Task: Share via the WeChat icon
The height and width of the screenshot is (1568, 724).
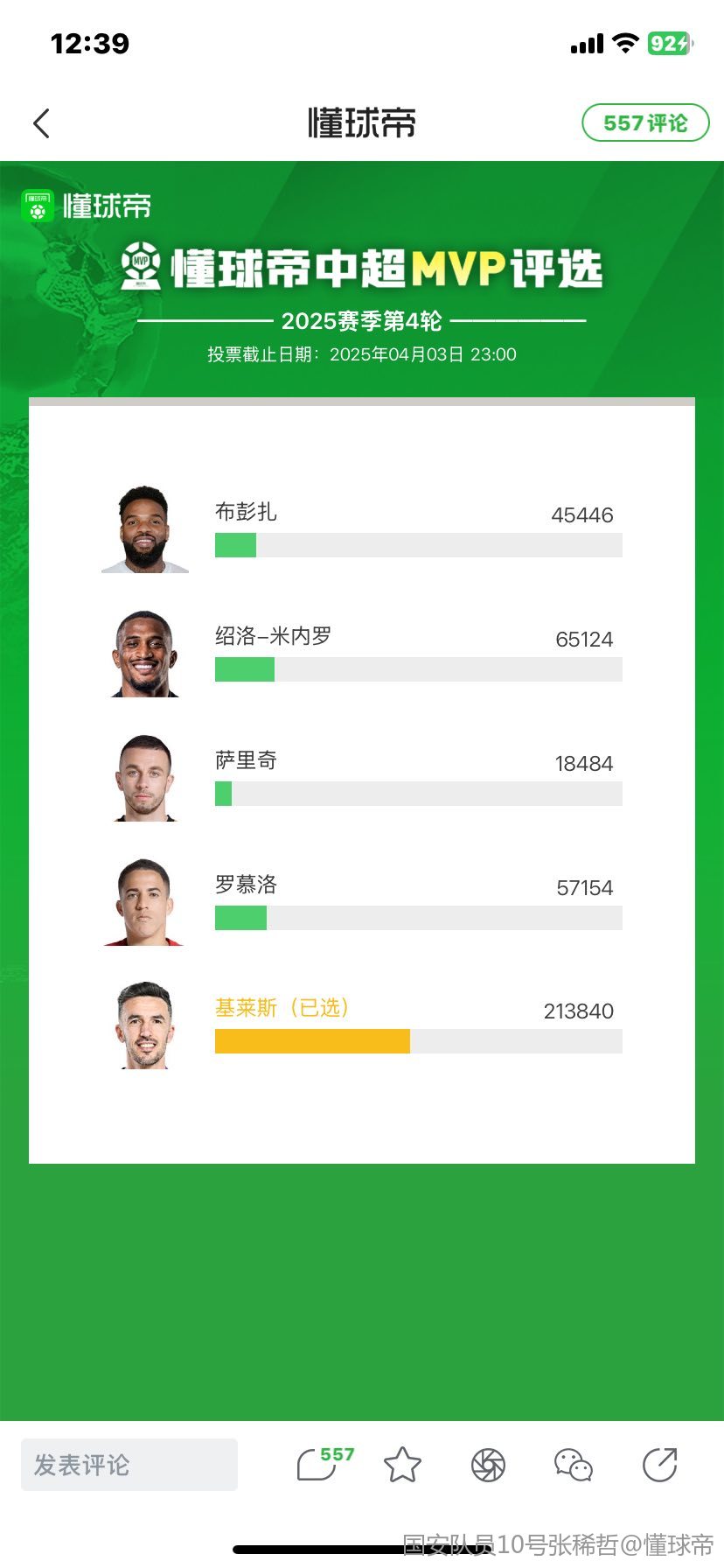Action: (x=574, y=1464)
